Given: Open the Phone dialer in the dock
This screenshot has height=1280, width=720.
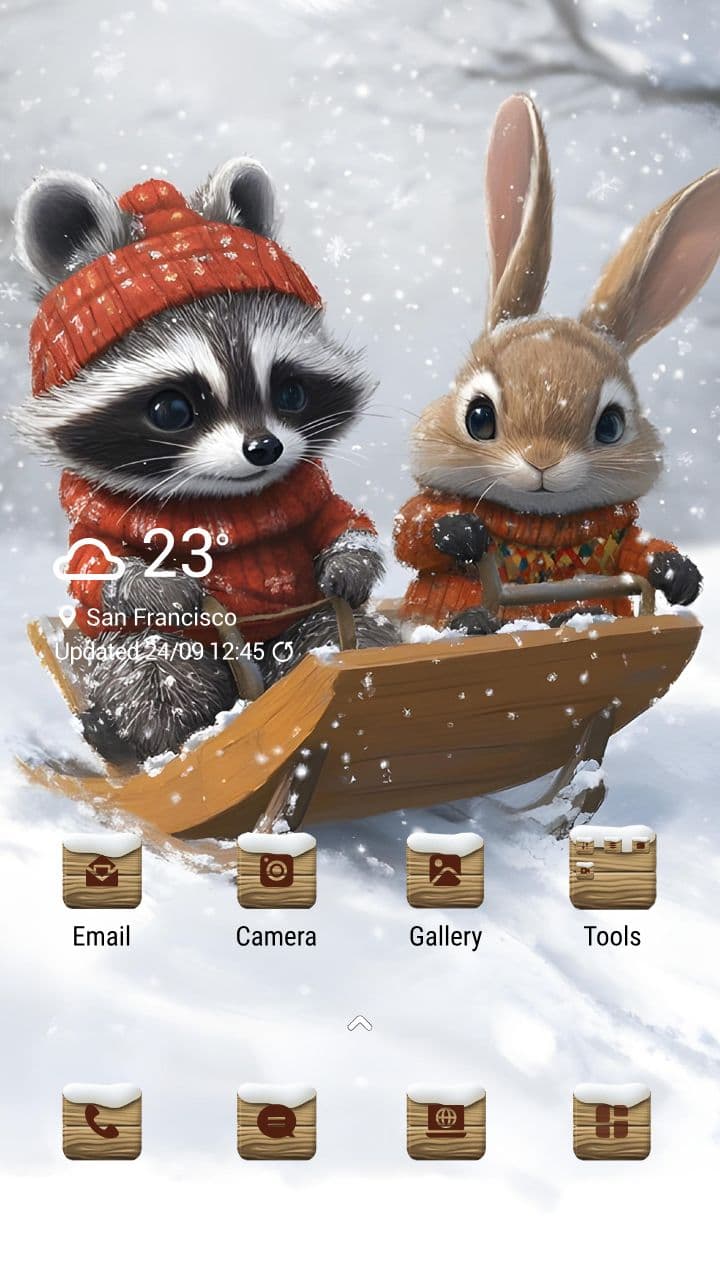Looking at the screenshot, I should click(102, 1123).
